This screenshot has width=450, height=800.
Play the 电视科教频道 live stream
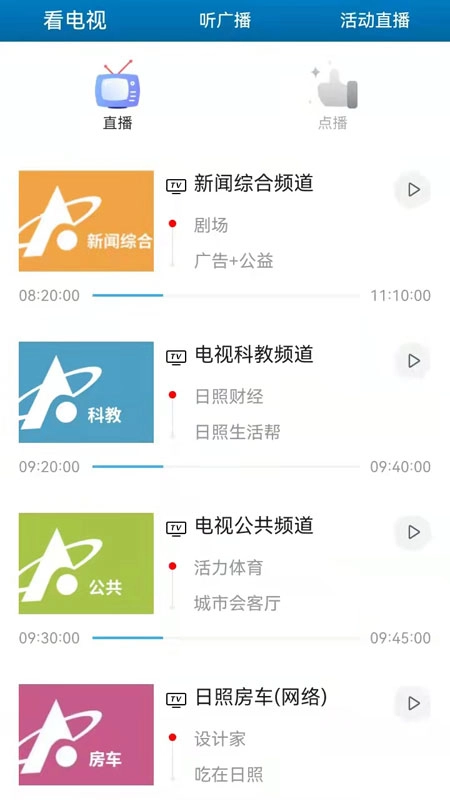(413, 361)
